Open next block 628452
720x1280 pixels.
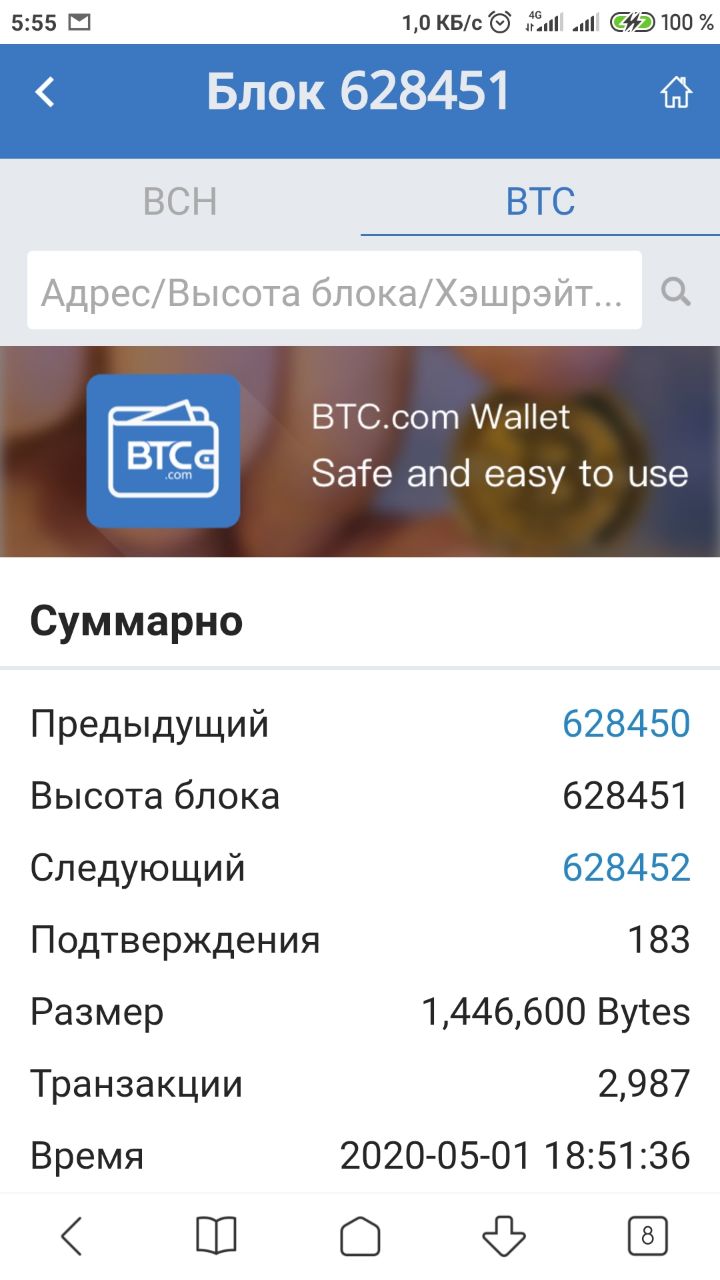coord(626,867)
